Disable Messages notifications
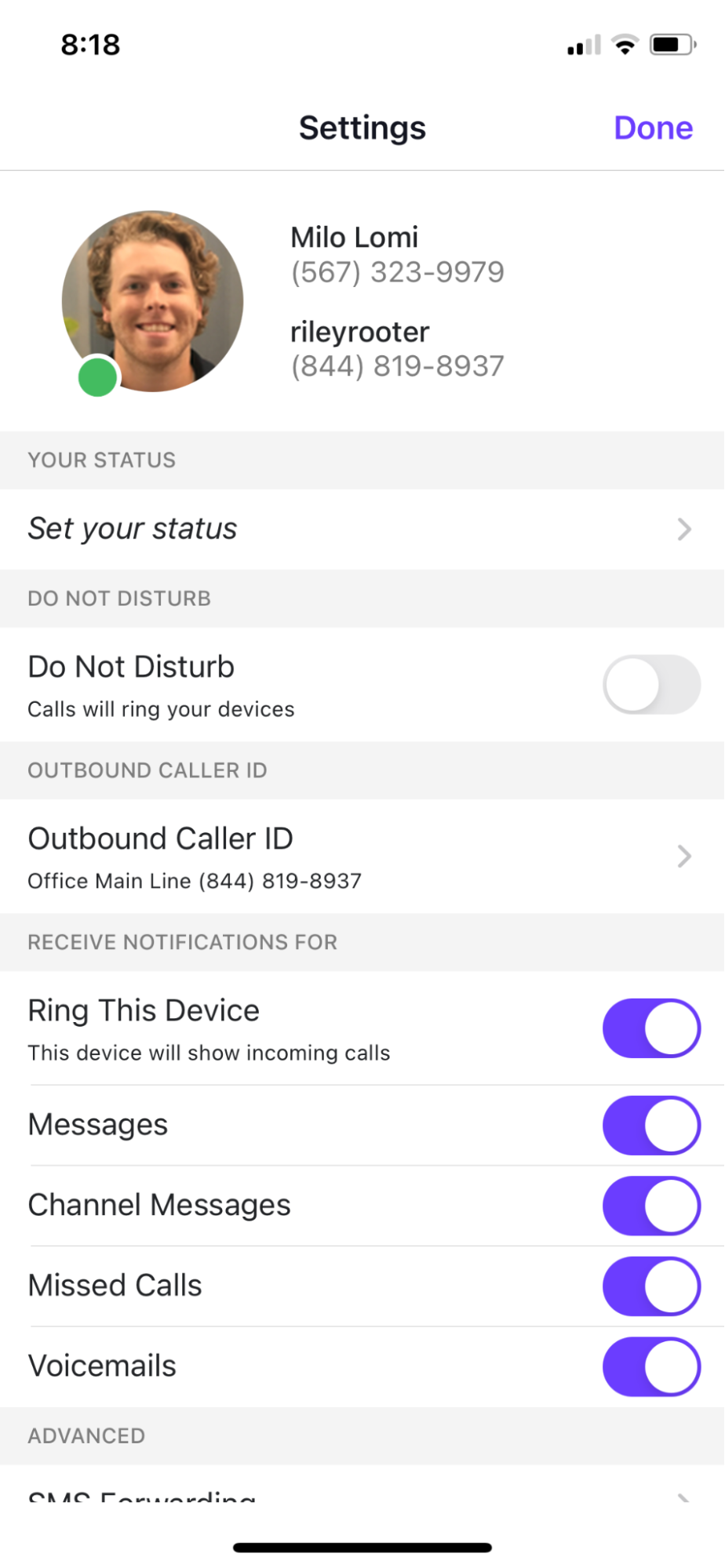725x1568 pixels. (650, 1126)
